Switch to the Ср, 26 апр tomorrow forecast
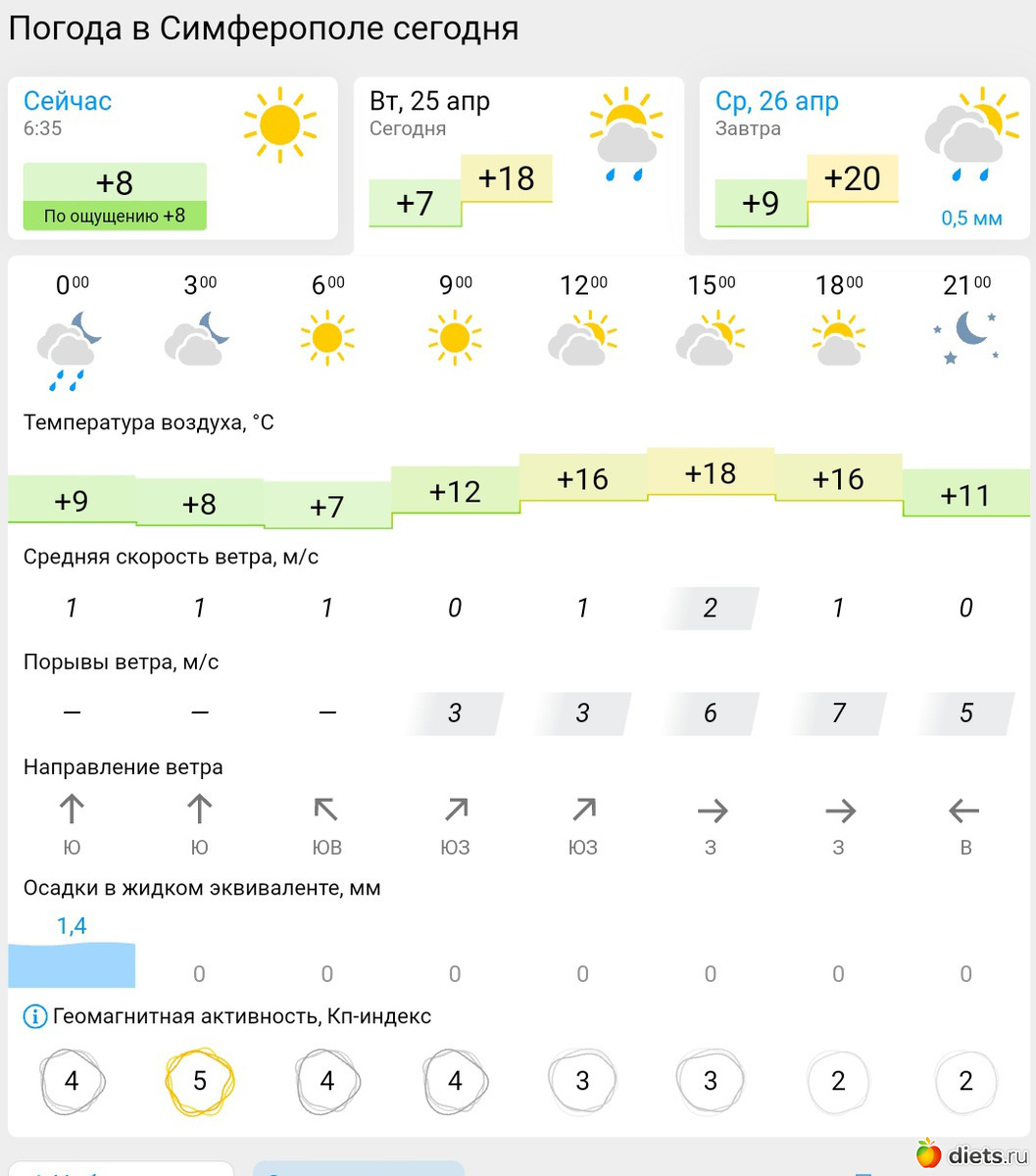 [x=863, y=157]
